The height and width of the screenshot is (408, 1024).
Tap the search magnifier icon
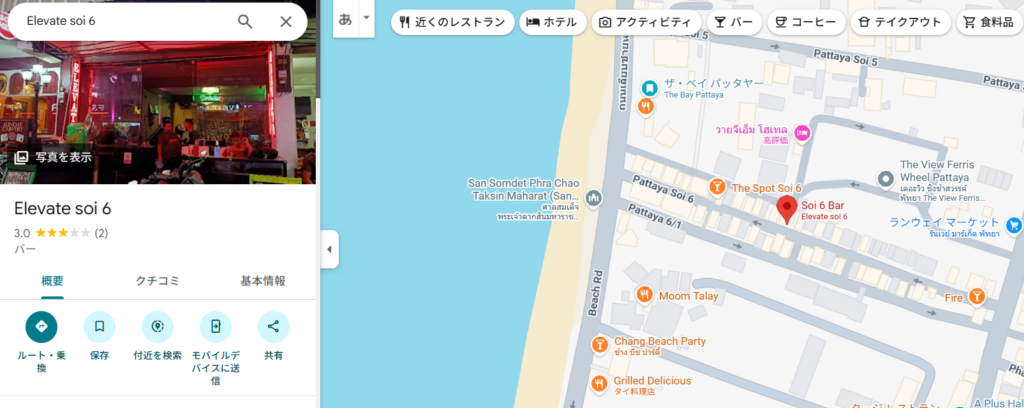click(x=245, y=21)
